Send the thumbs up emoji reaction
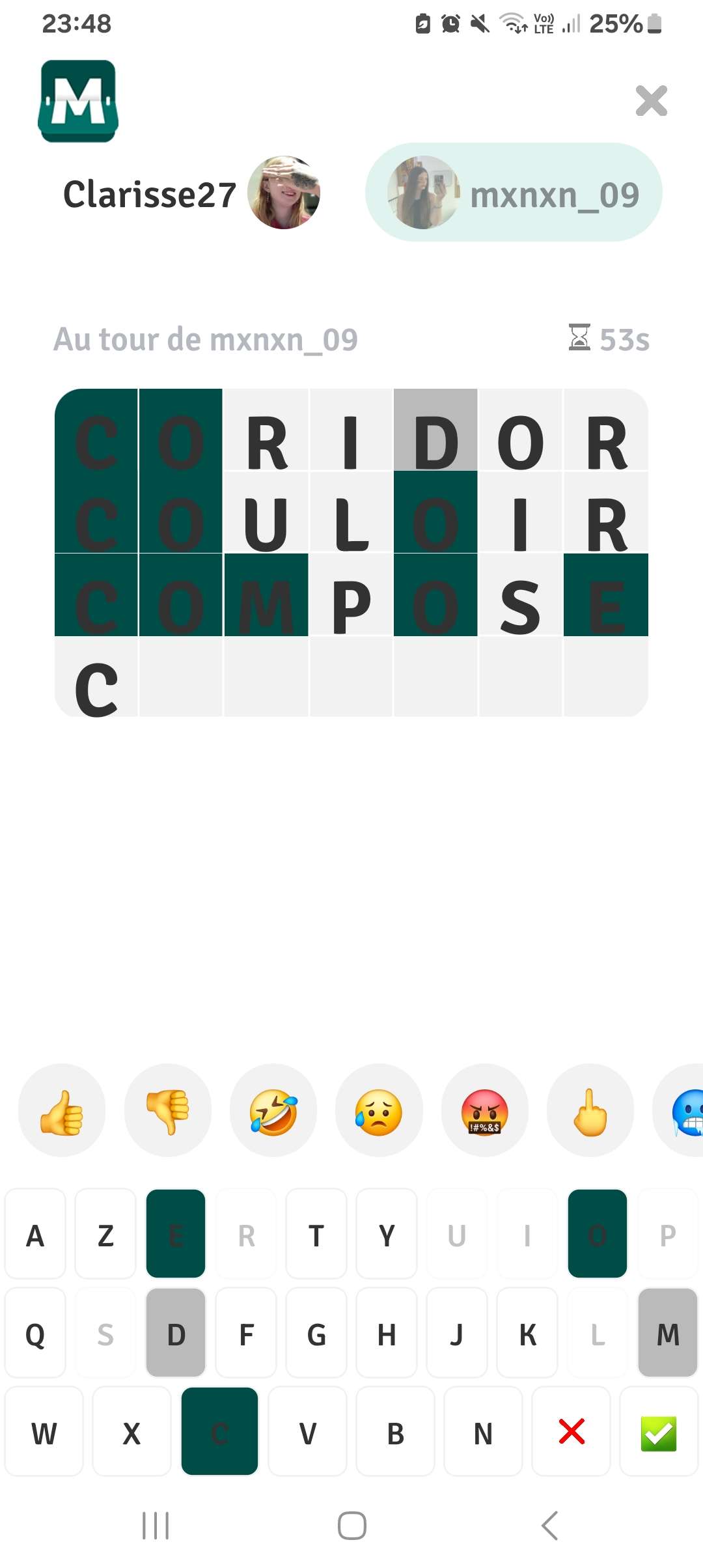This screenshot has height=1568, width=703. 62,1111
